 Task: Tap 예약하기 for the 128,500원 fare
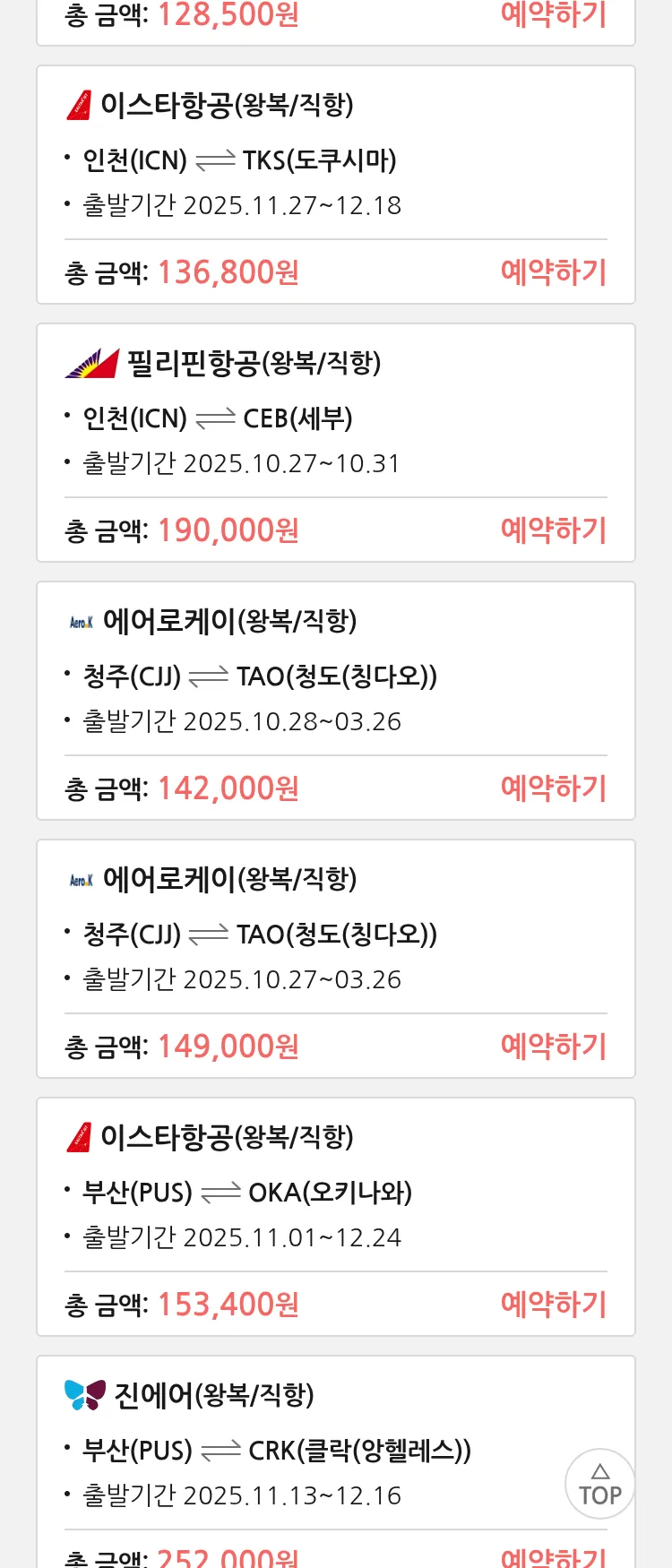pos(553,15)
